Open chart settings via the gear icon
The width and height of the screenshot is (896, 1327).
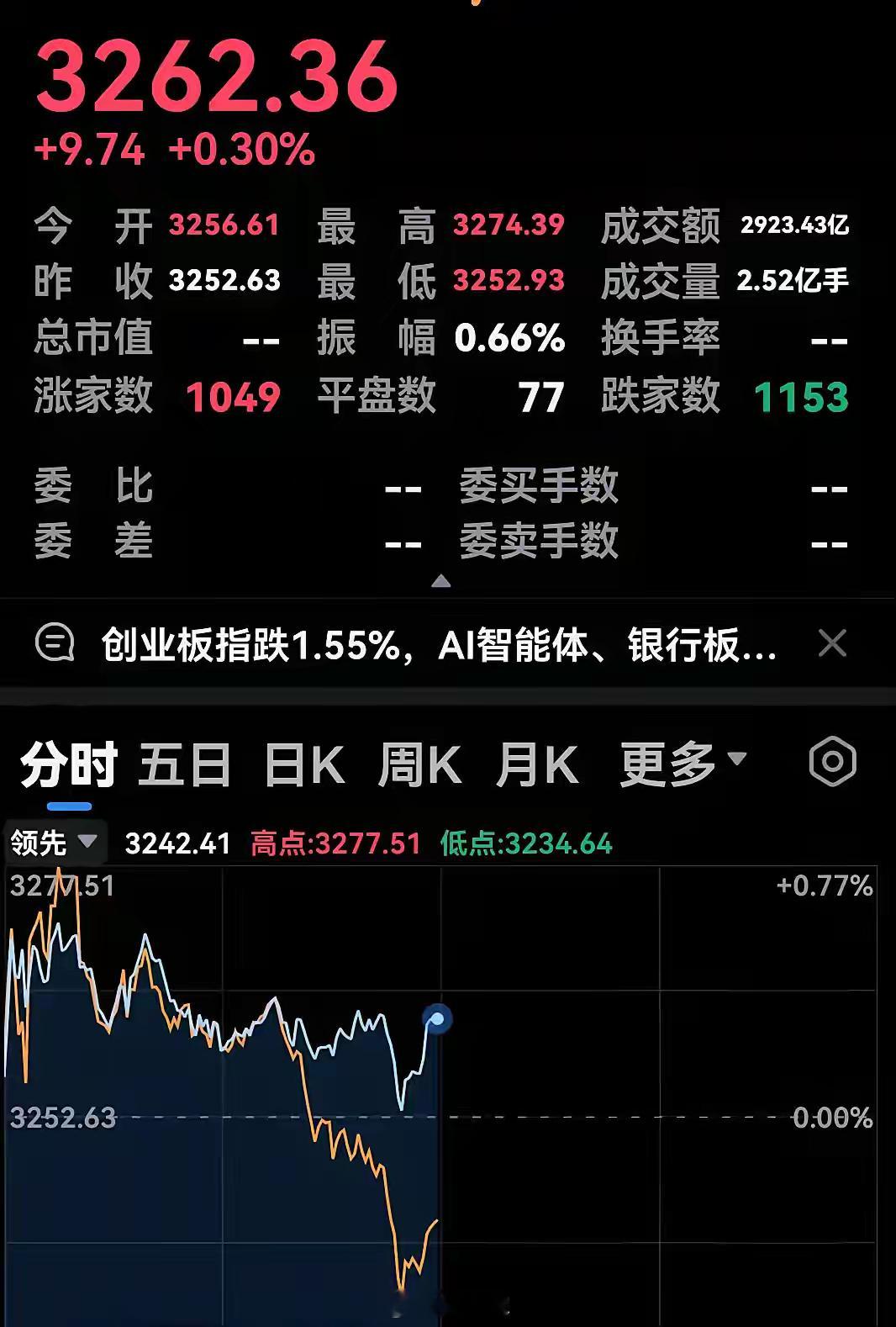pos(833,764)
